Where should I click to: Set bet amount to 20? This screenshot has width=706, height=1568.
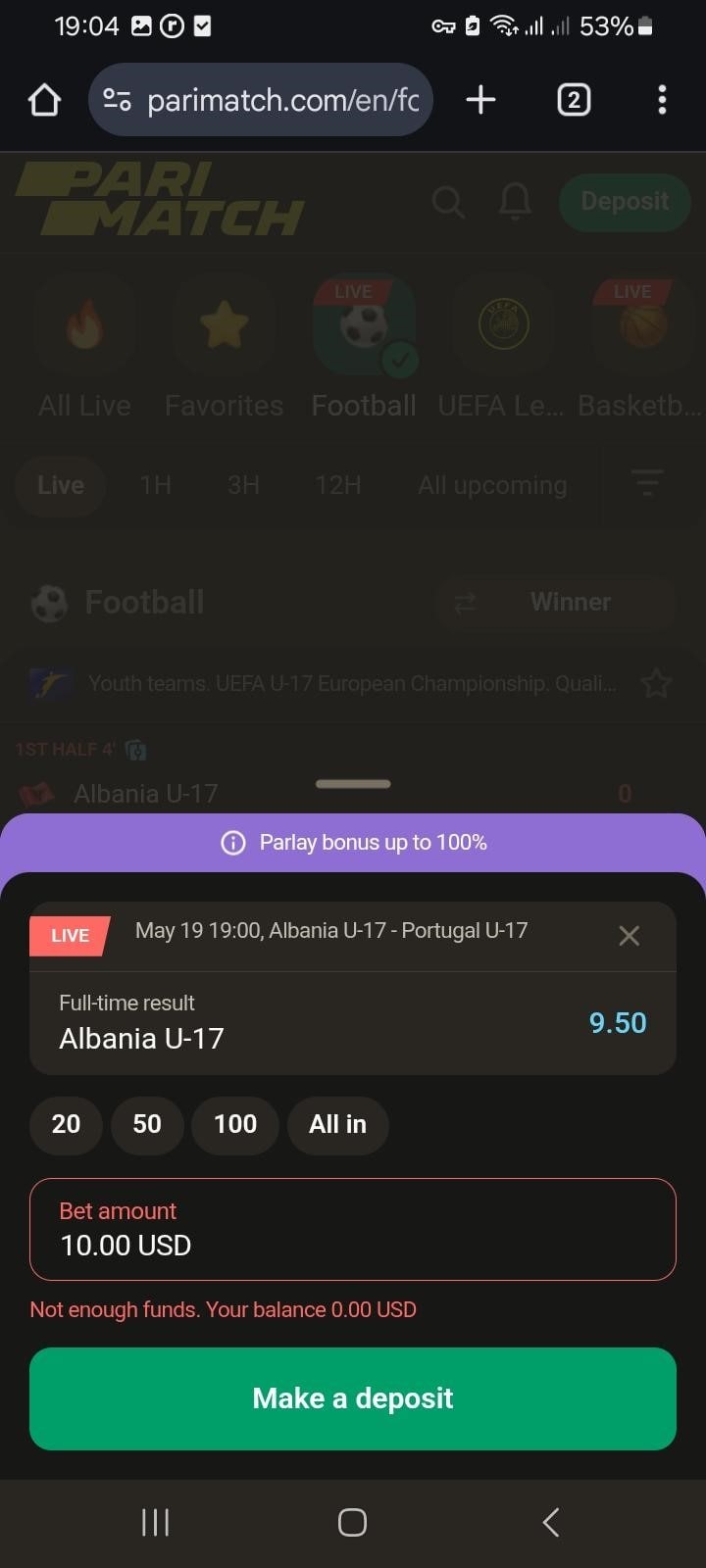pos(66,1124)
